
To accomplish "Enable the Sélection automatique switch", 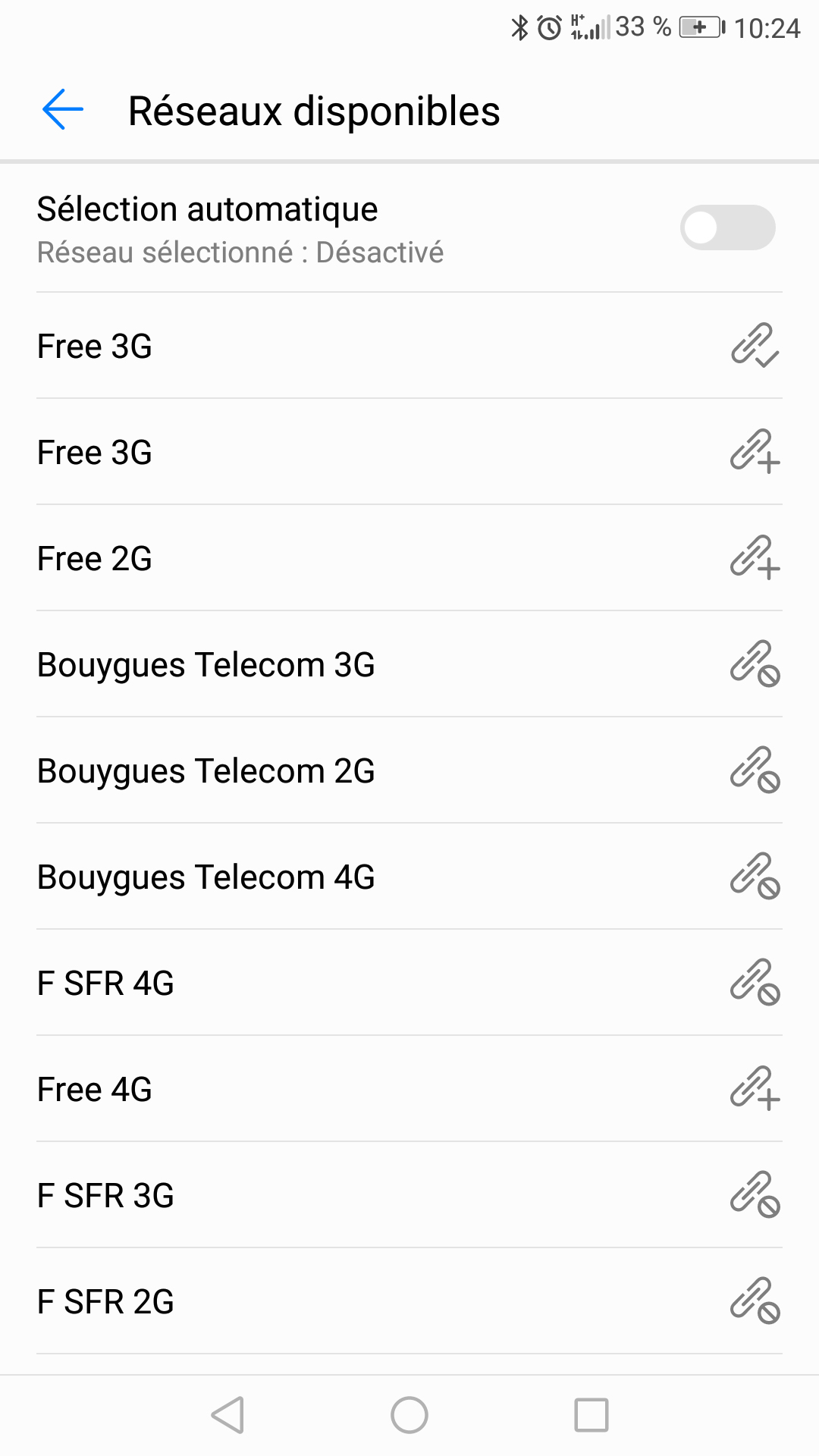I will [726, 227].
